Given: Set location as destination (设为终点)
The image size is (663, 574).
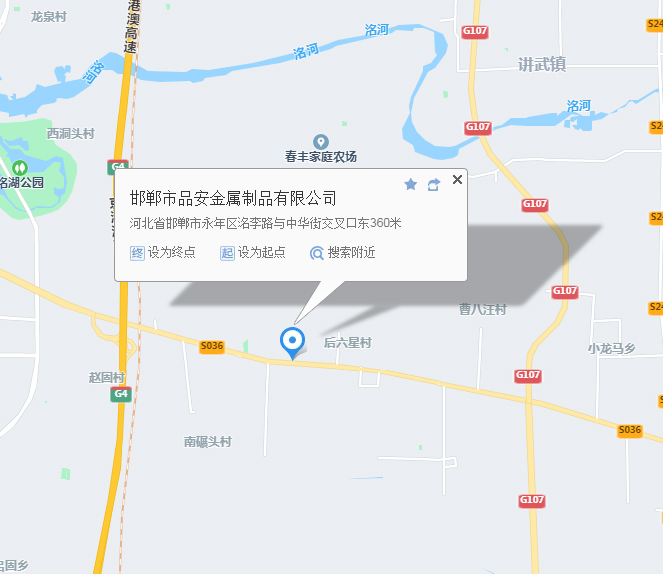Looking at the screenshot, I should click(x=163, y=253).
